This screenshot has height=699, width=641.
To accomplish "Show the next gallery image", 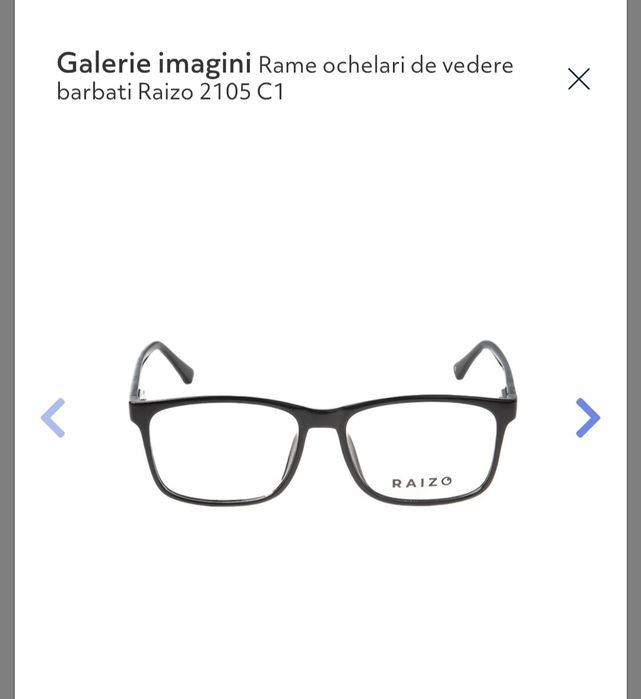I will (587, 418).
